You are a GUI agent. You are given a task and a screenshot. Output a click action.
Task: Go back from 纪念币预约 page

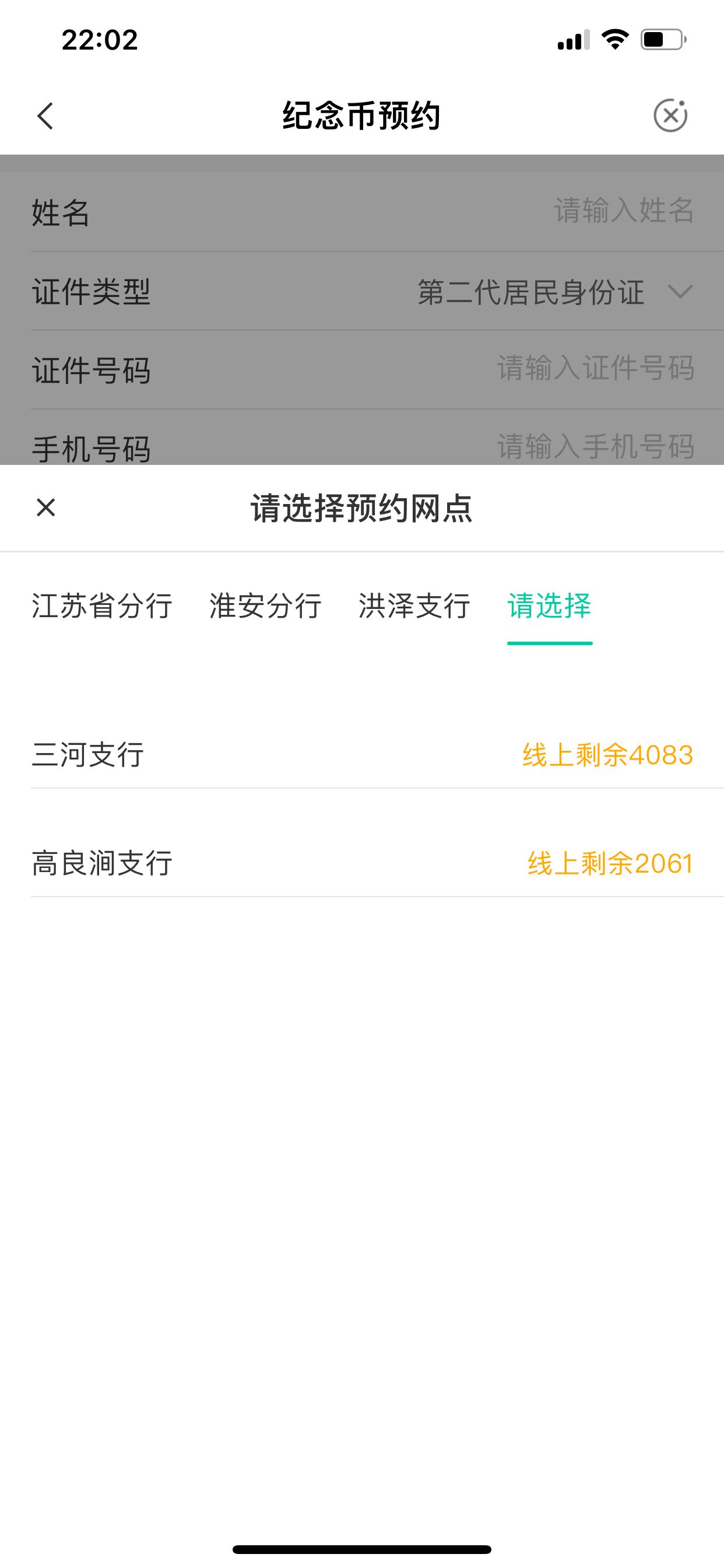click(45, 116)
